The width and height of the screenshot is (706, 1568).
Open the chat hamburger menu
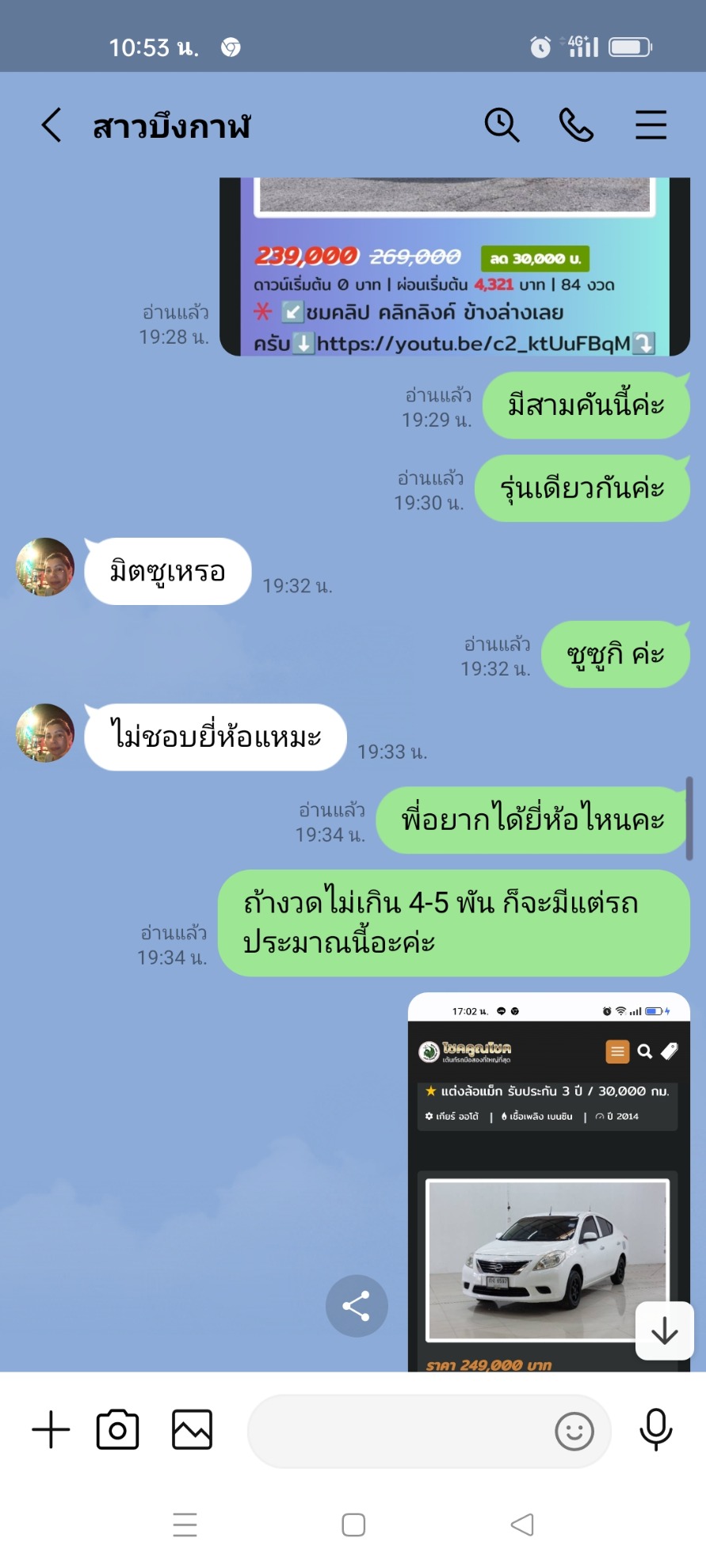tap(651, 126)
